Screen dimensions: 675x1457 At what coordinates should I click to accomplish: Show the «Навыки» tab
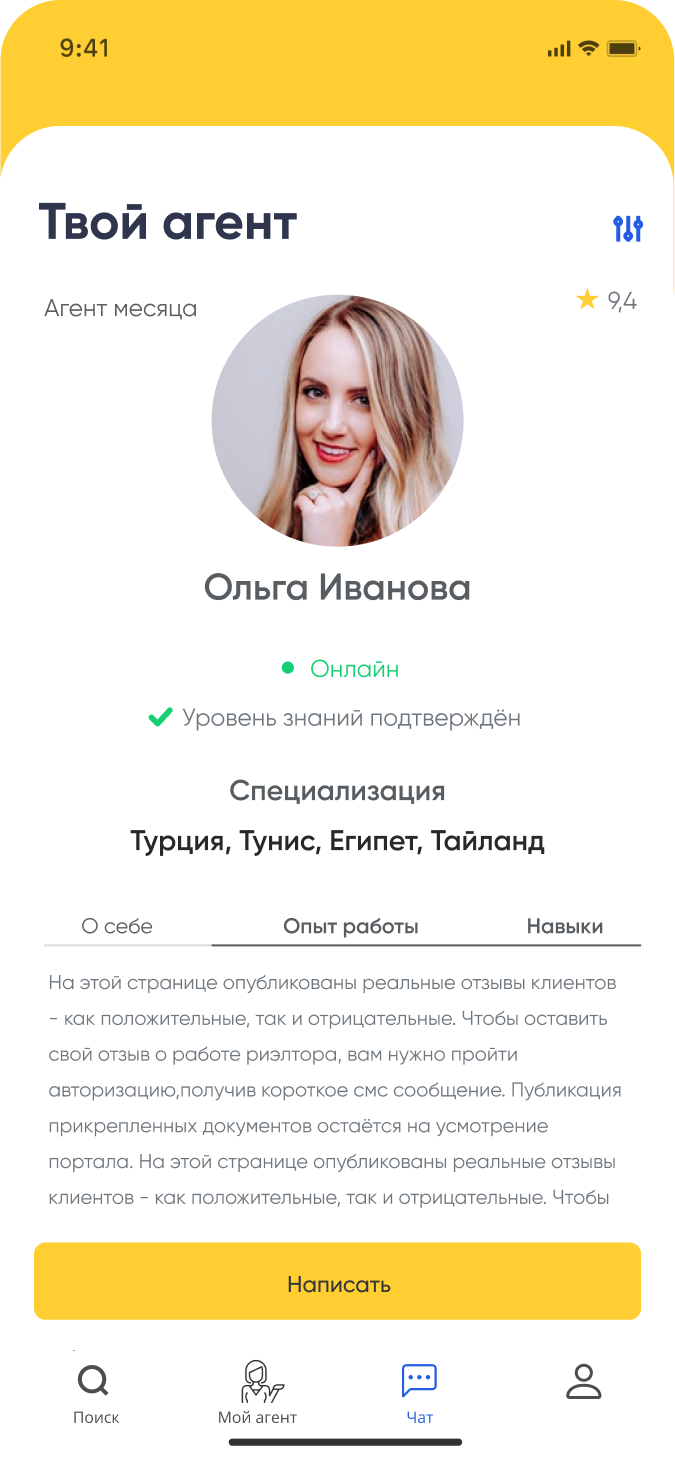click(x=565, y=926)
